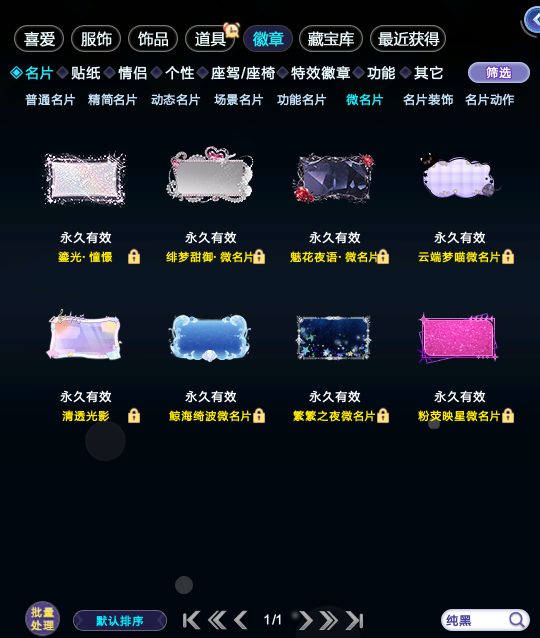Switch to the 服饰 tab

tap(96, 39)
